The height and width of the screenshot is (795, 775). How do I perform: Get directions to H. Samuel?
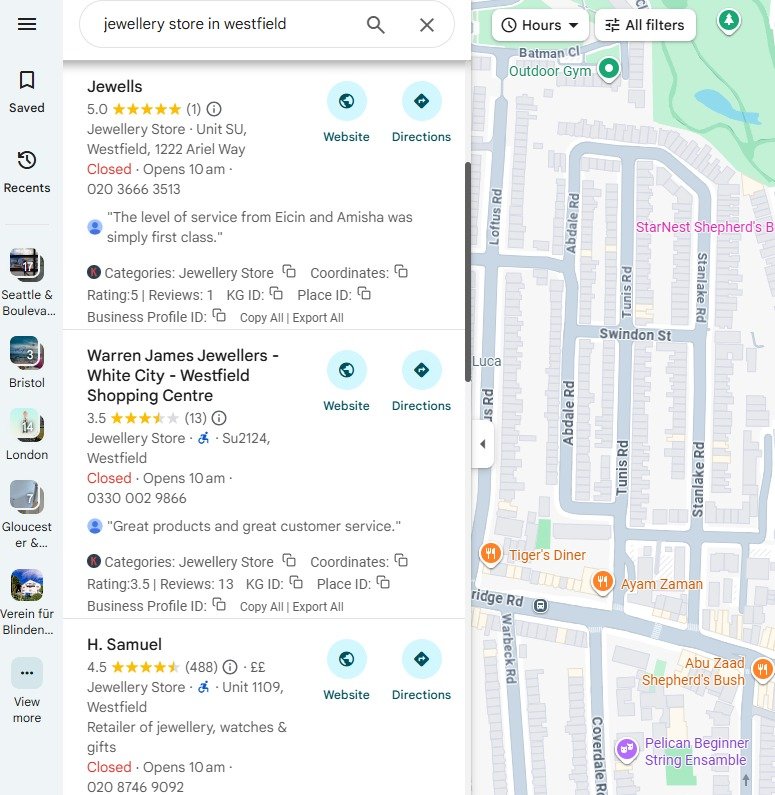click(x=421, y=671)
